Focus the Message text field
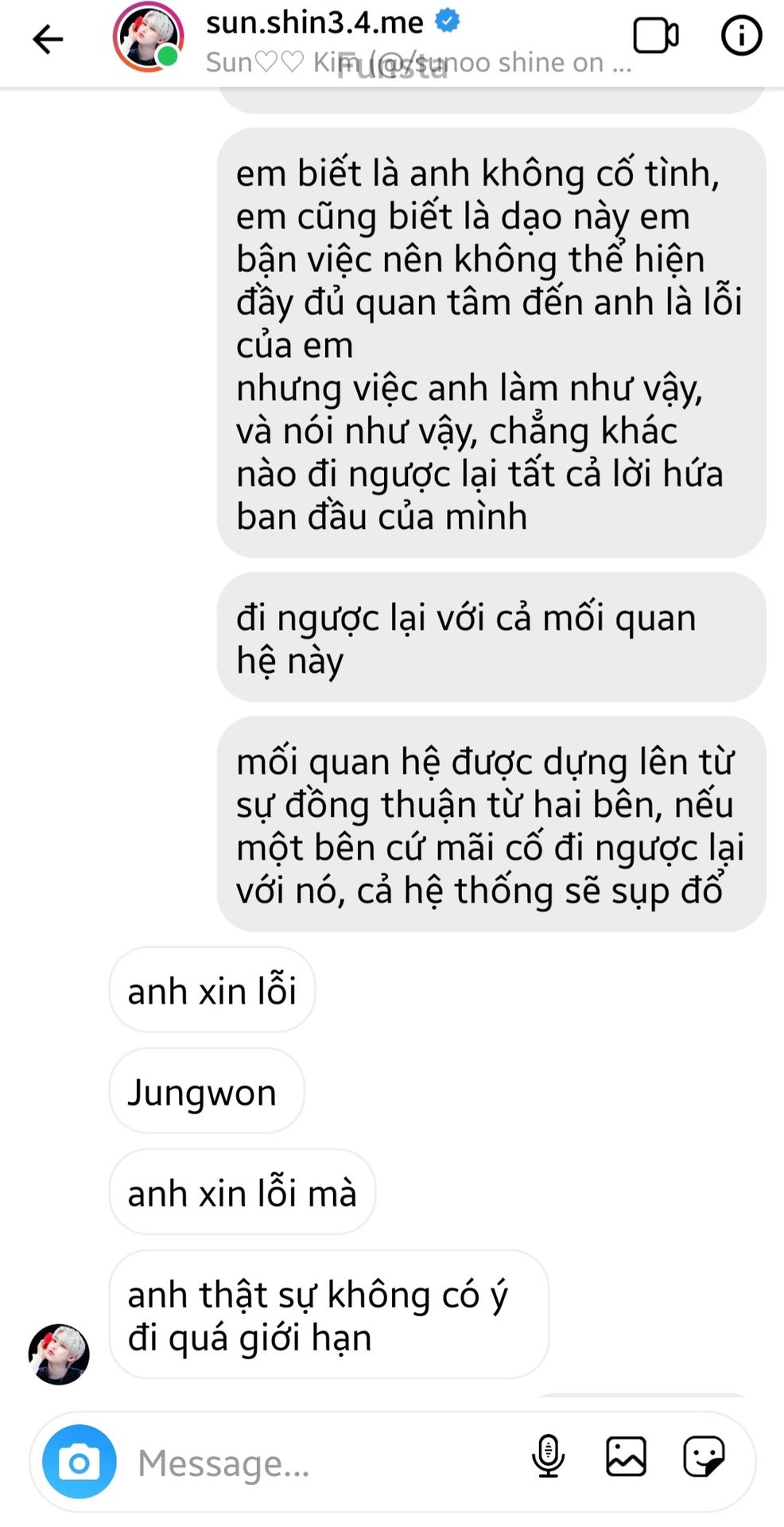This screenshot has height=1527, width=784. tap(318, 1463)
